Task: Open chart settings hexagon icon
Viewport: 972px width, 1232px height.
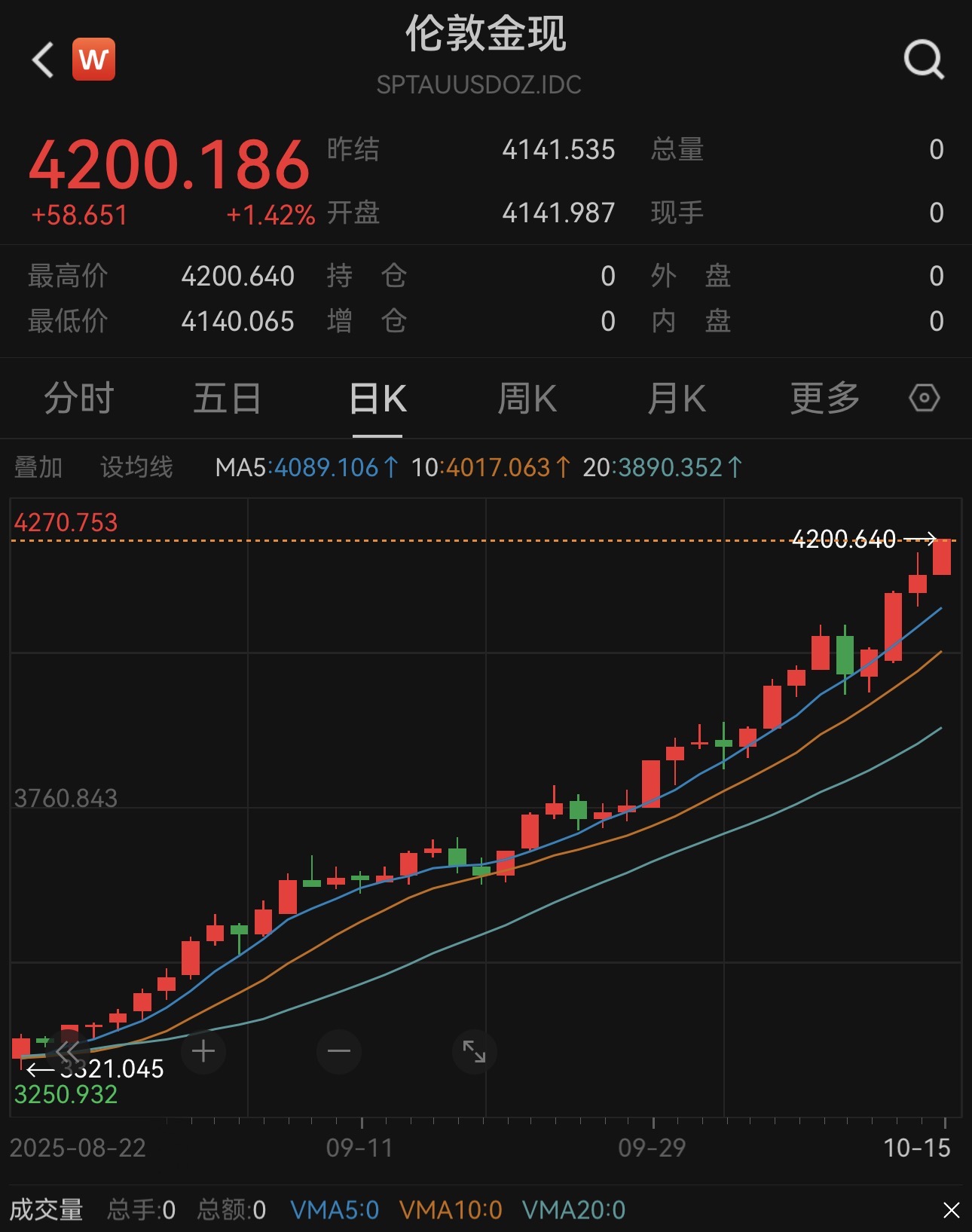Action: (925, 398)
